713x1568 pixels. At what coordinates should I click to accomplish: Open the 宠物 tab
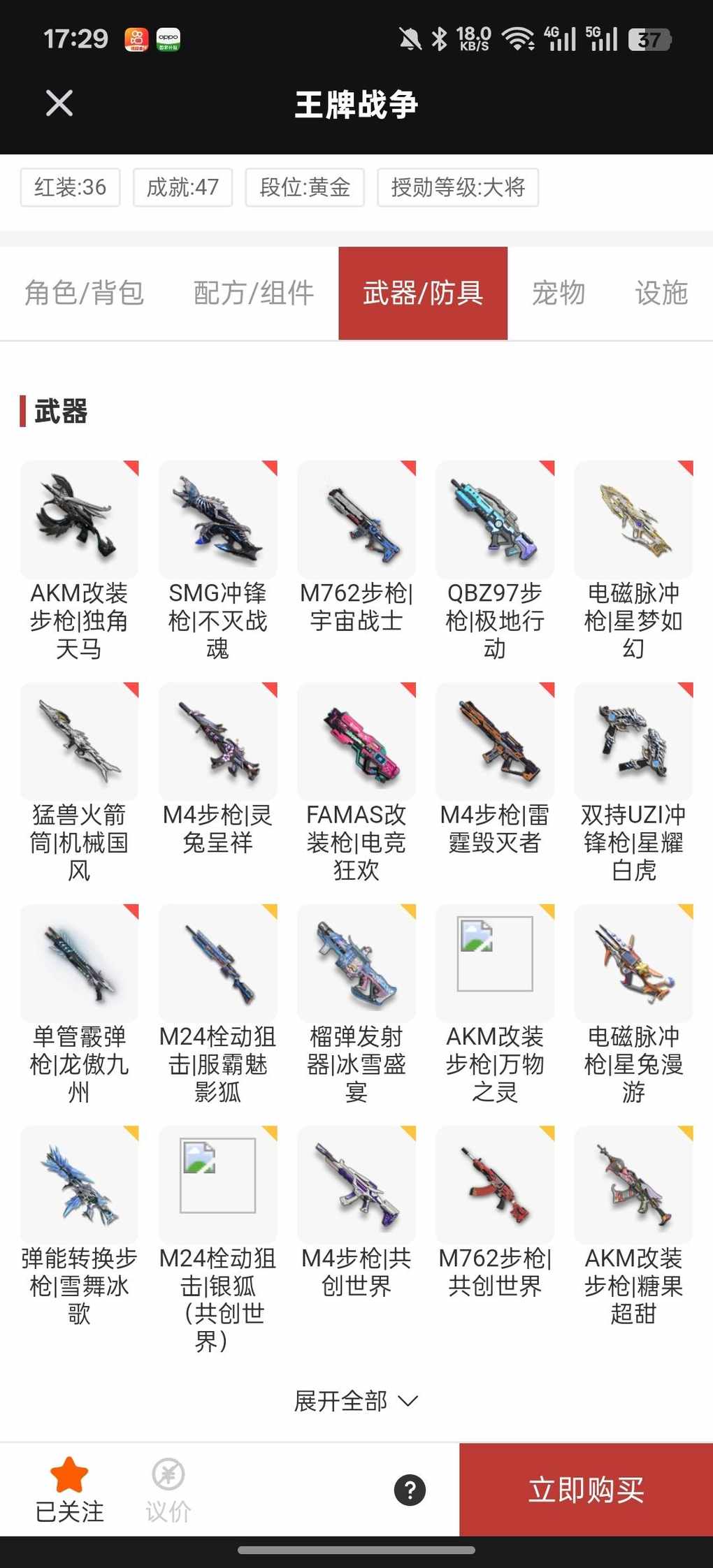[558, 293]
